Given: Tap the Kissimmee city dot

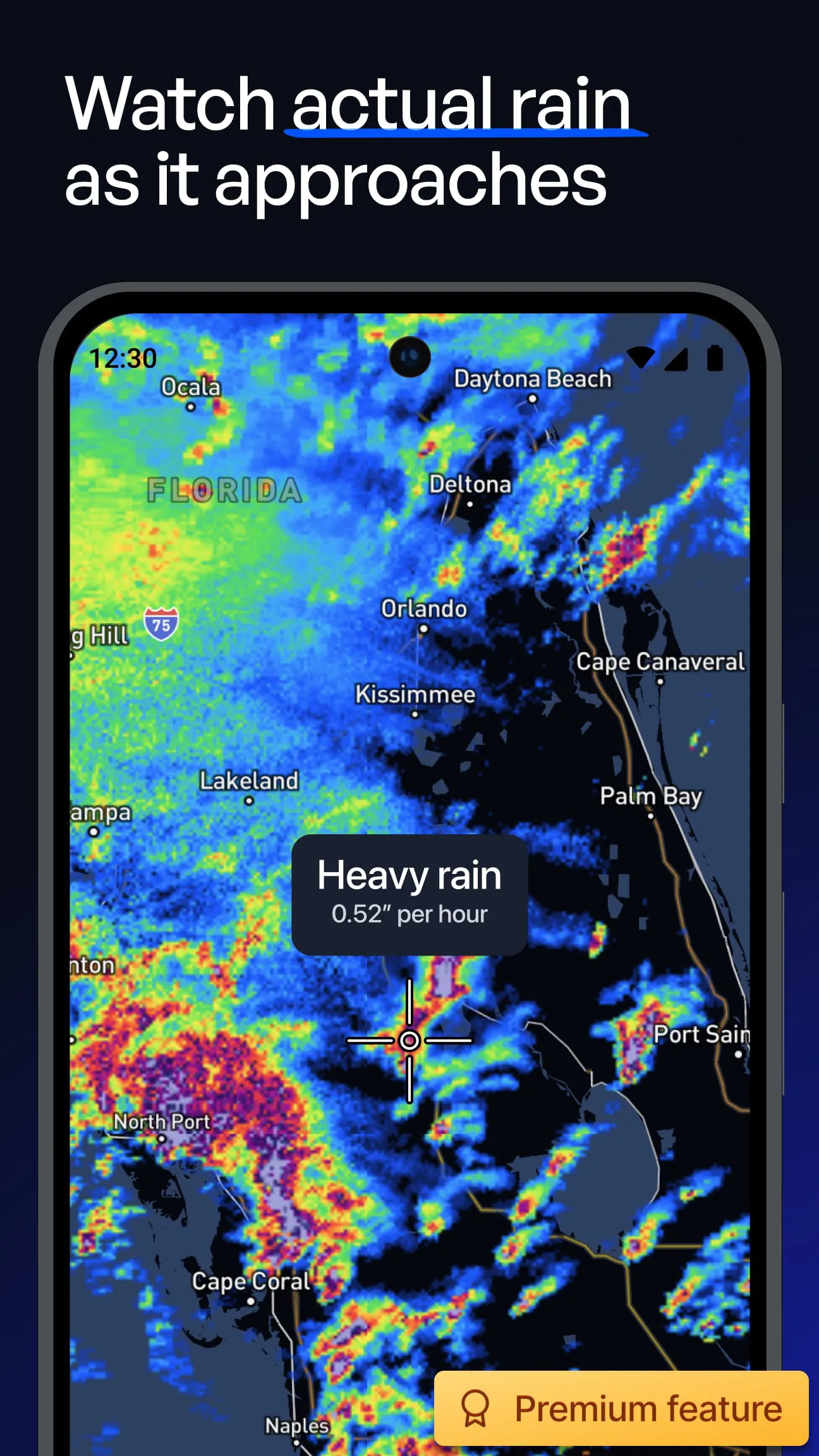Looking at the screenshot, I should coord(415,713).
